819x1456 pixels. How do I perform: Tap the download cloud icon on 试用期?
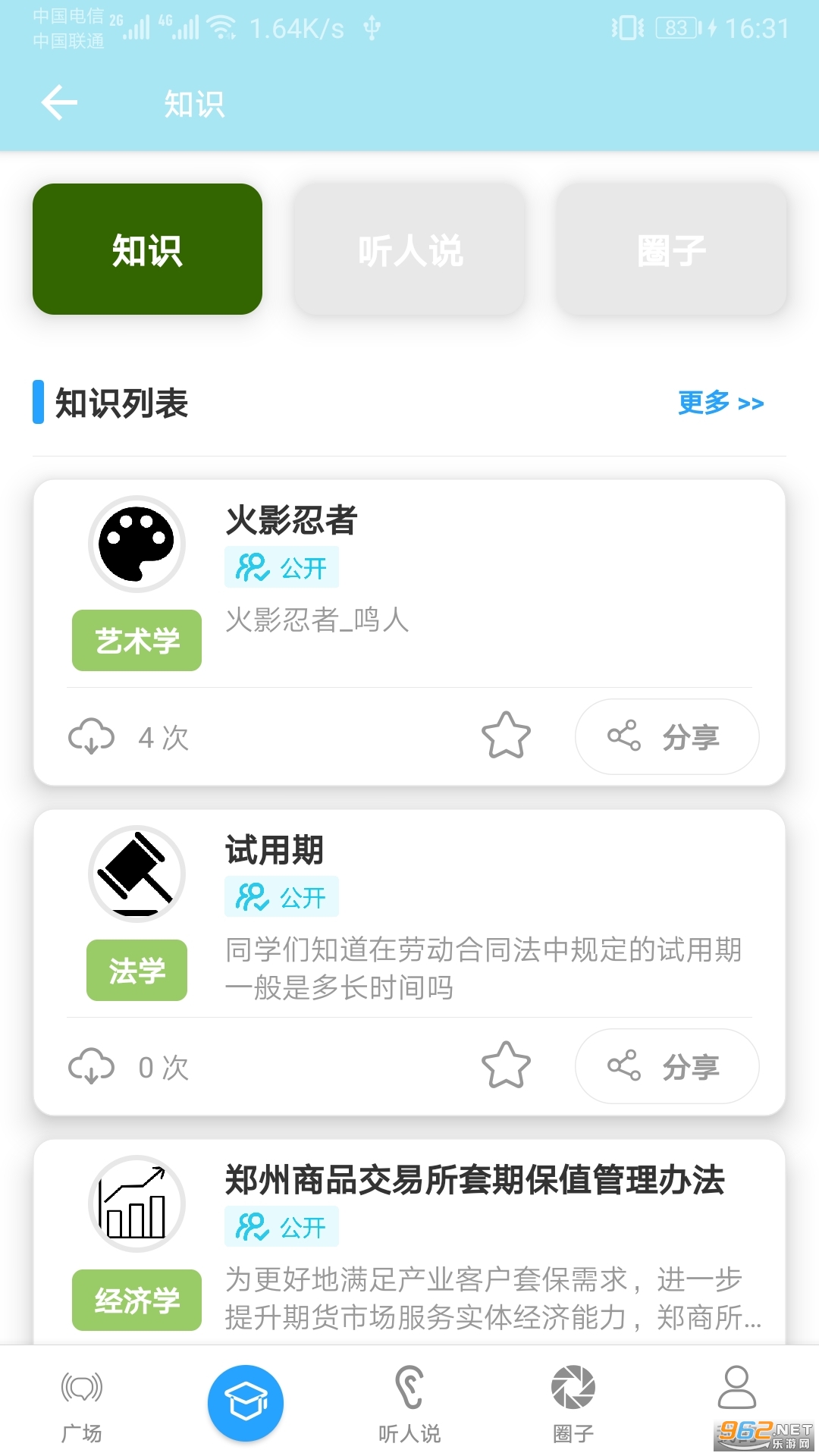pos(91,1066)
